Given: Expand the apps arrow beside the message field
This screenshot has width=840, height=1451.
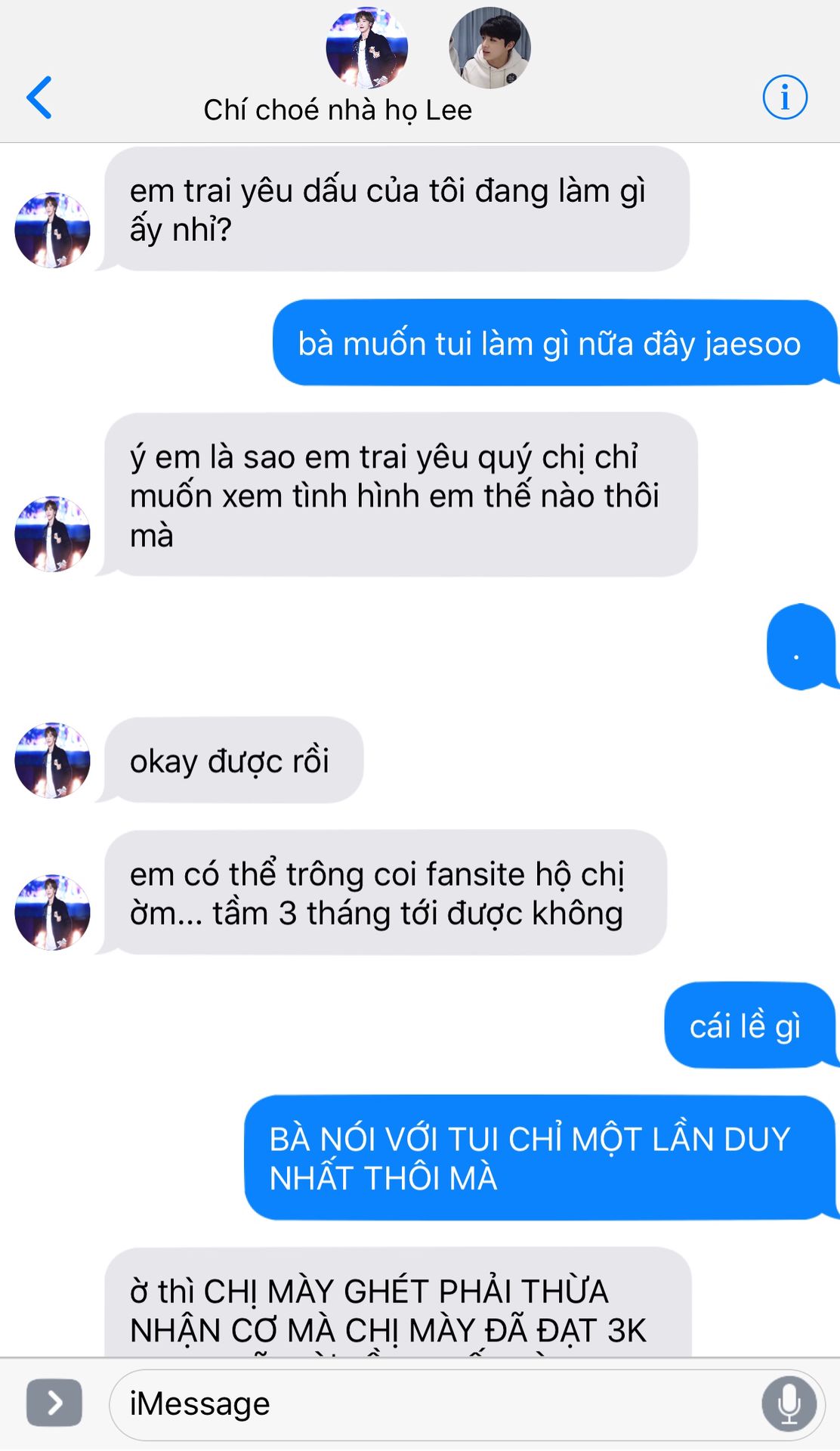Looking at the screenshot, I should 54,1403.
